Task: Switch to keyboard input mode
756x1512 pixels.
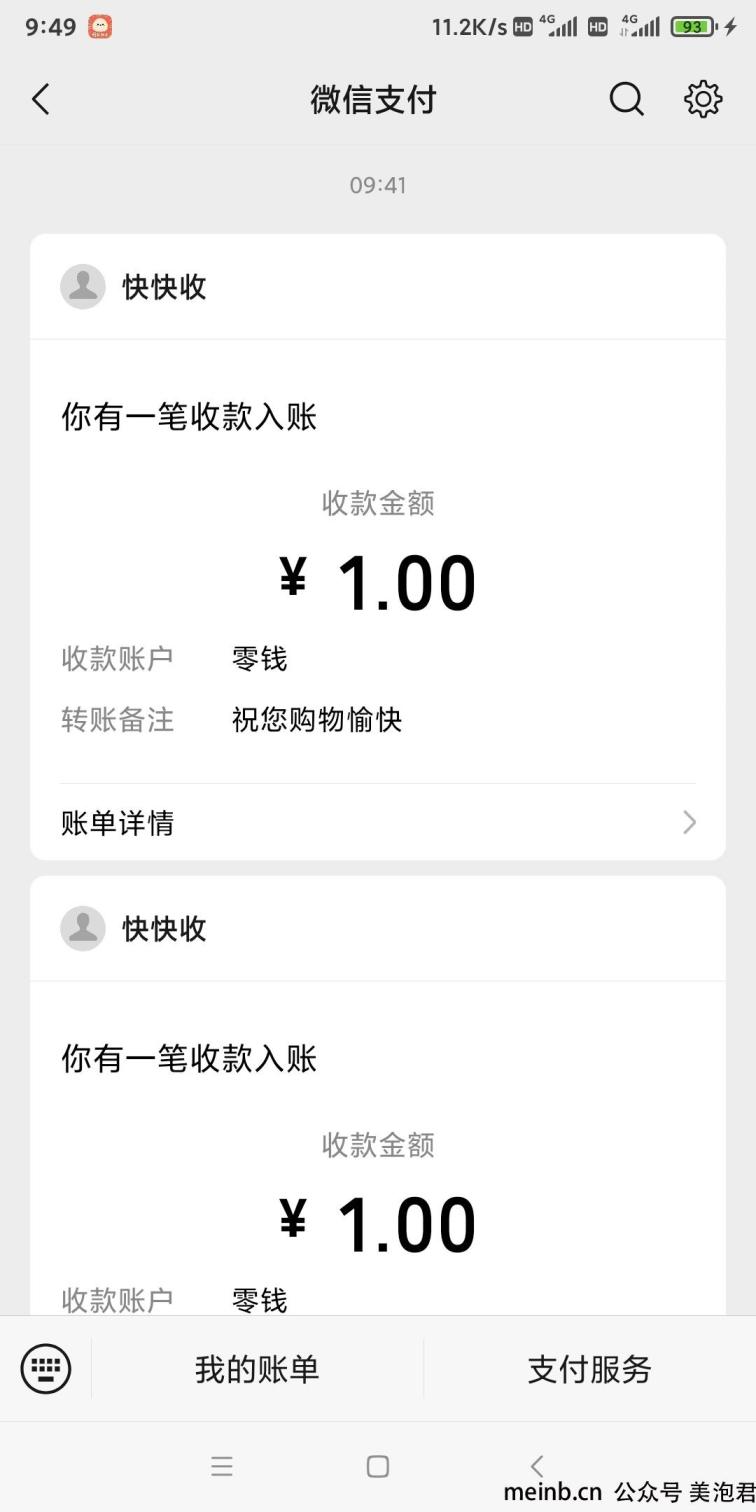Action: click(x=46, y=1368)
